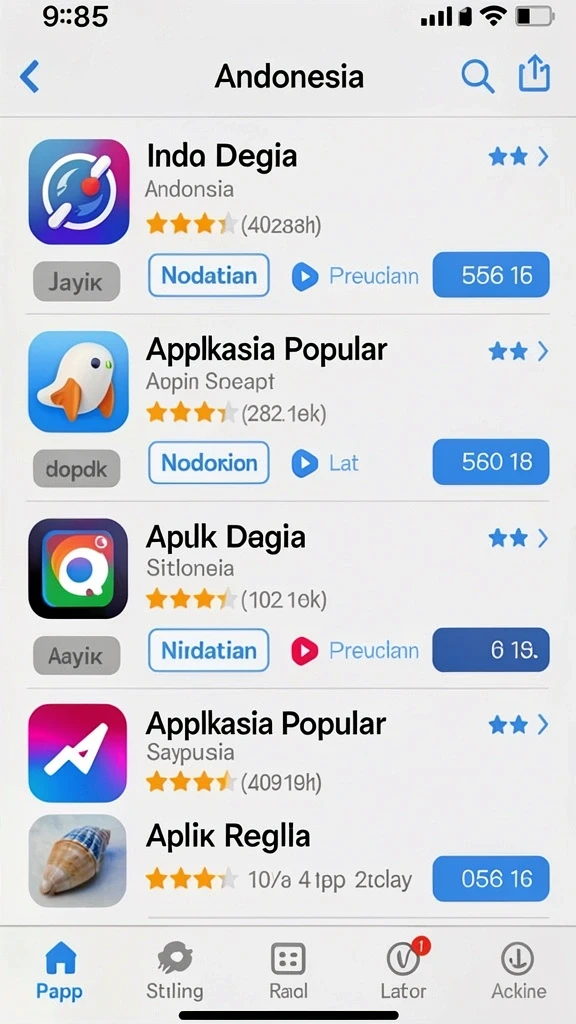The width and height of the screenshot is (576, 1024).
Task: Tap the 560 18 button
Action: point(491,462)
